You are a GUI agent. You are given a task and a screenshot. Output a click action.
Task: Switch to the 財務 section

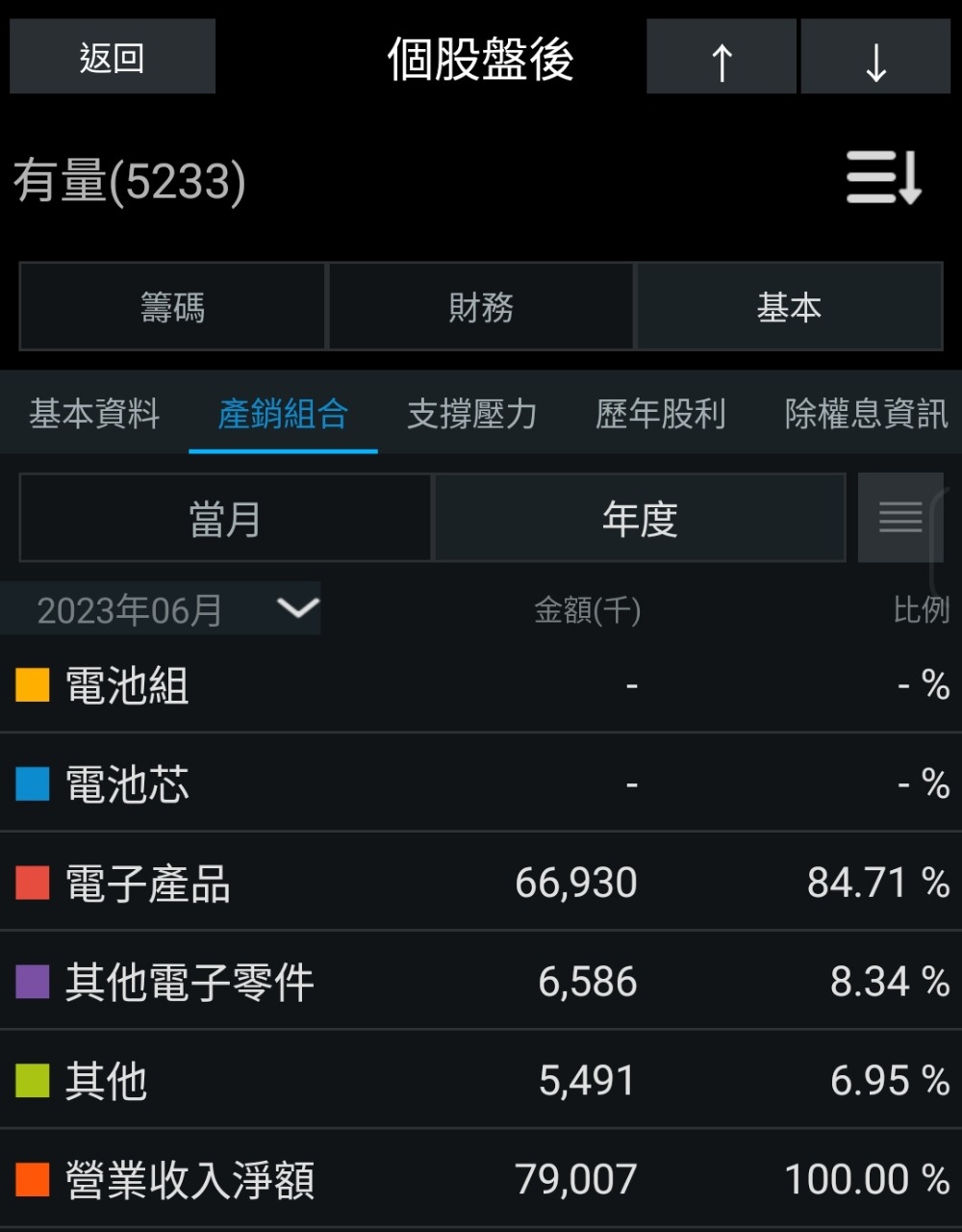pos(481,307)
